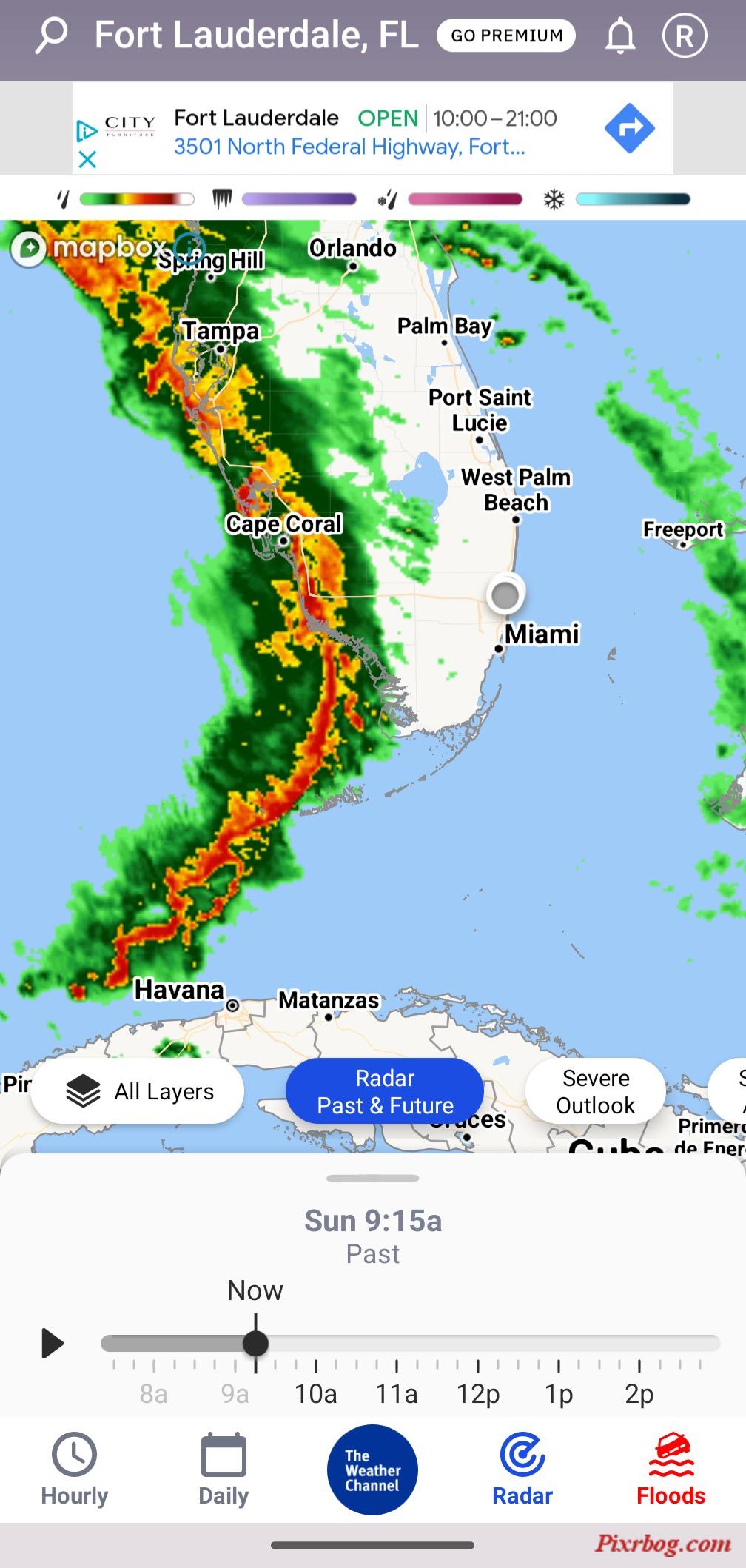Open the Floods tab
This screenshot has width=746, height=1568.
[x=671, y=1469]
